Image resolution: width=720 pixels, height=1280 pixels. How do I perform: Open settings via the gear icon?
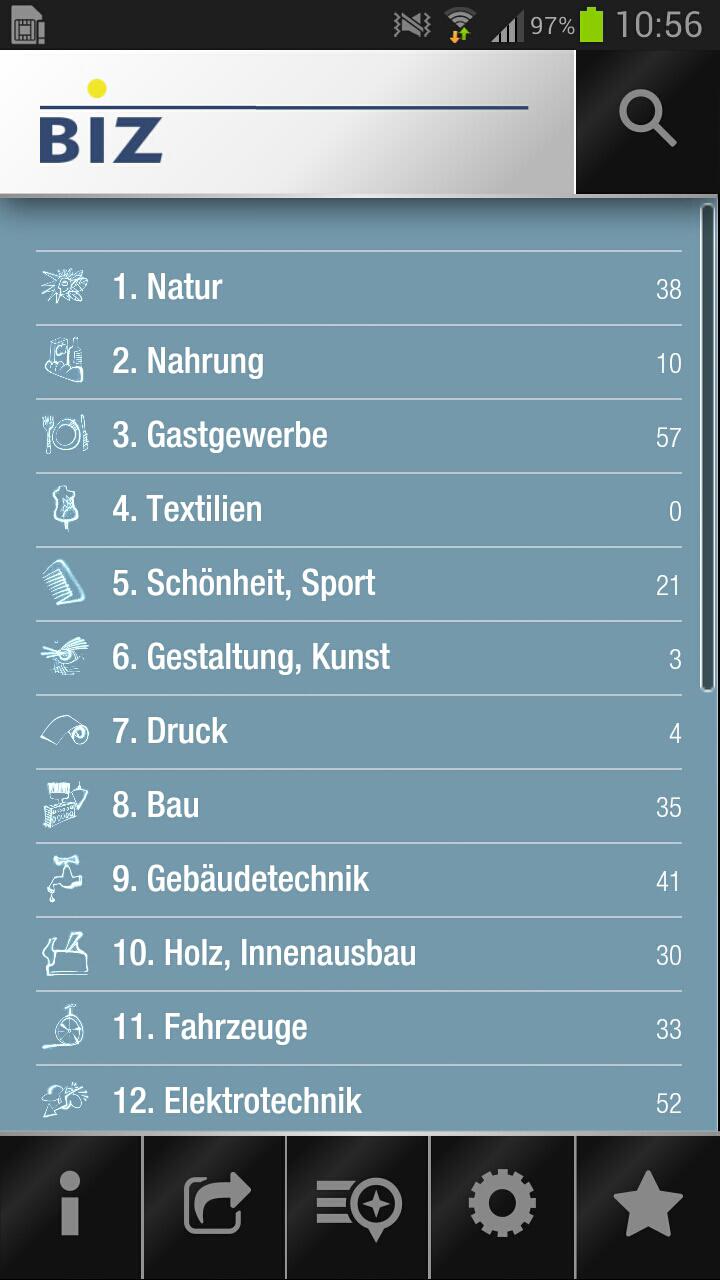tap(502, 1206)
